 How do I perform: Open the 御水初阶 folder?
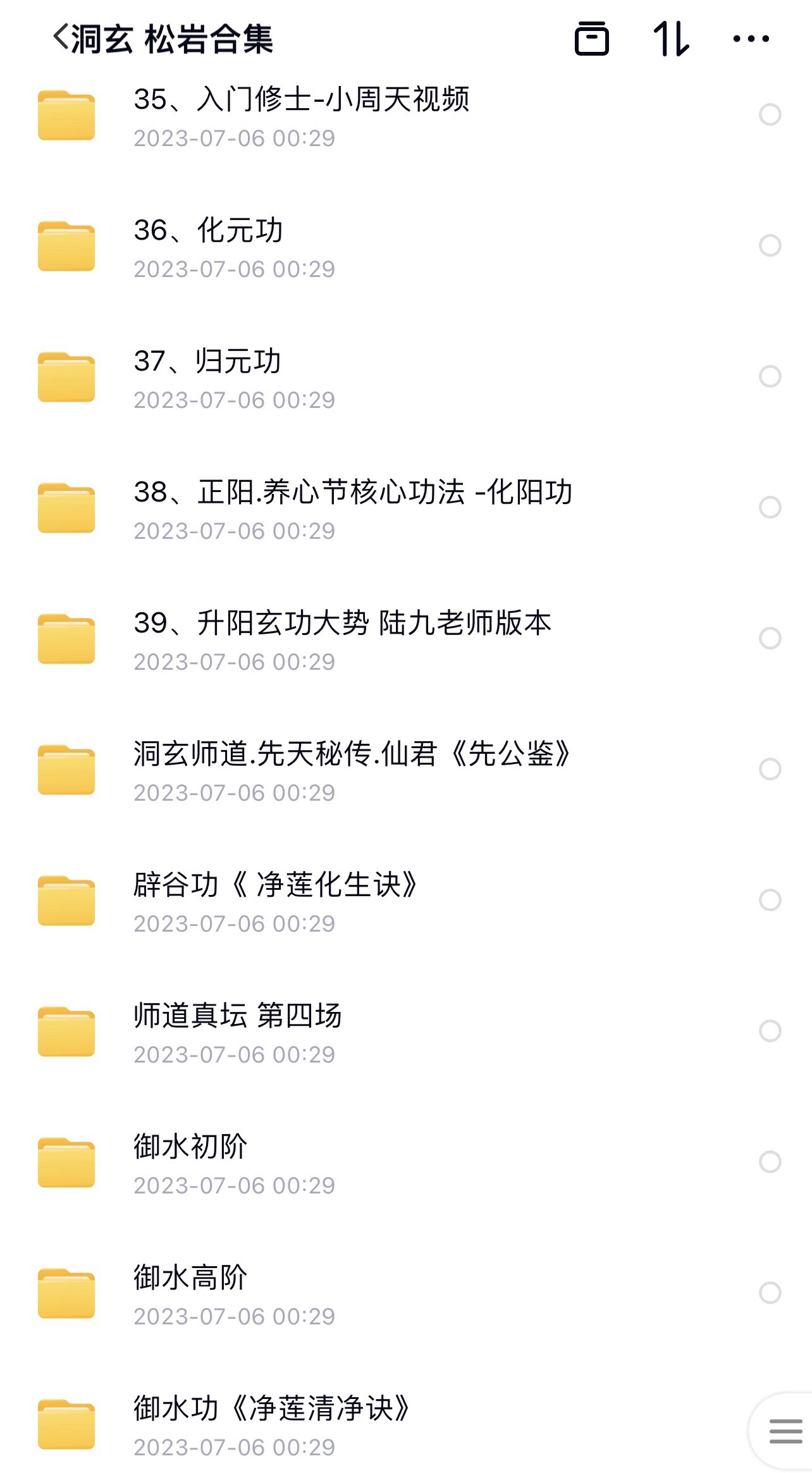[x=190, y=1162]
